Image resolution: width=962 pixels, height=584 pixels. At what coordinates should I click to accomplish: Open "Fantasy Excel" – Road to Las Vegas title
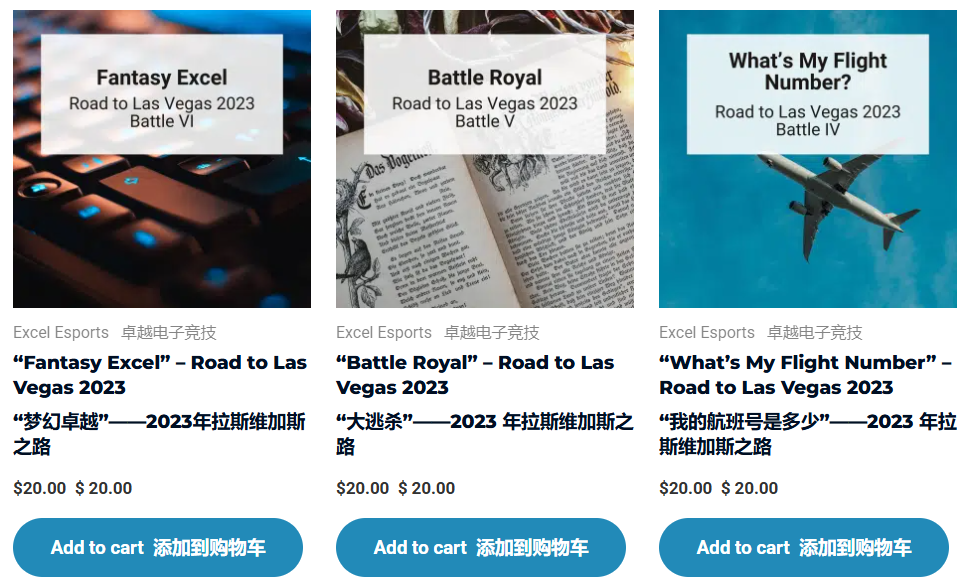coord(160,375)
